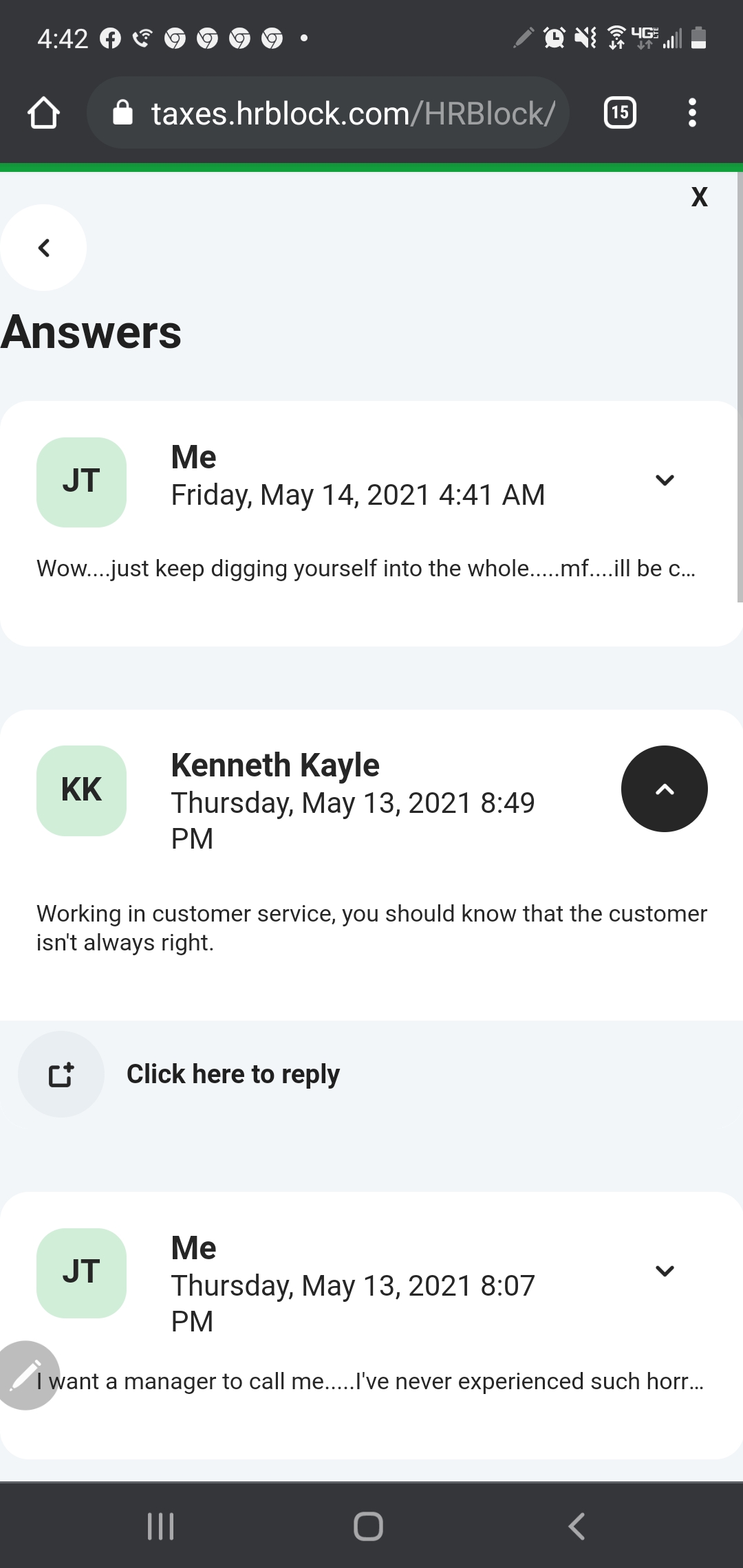
Task: Close the Answers overlay with the X
Action: (x=699, y=197)
